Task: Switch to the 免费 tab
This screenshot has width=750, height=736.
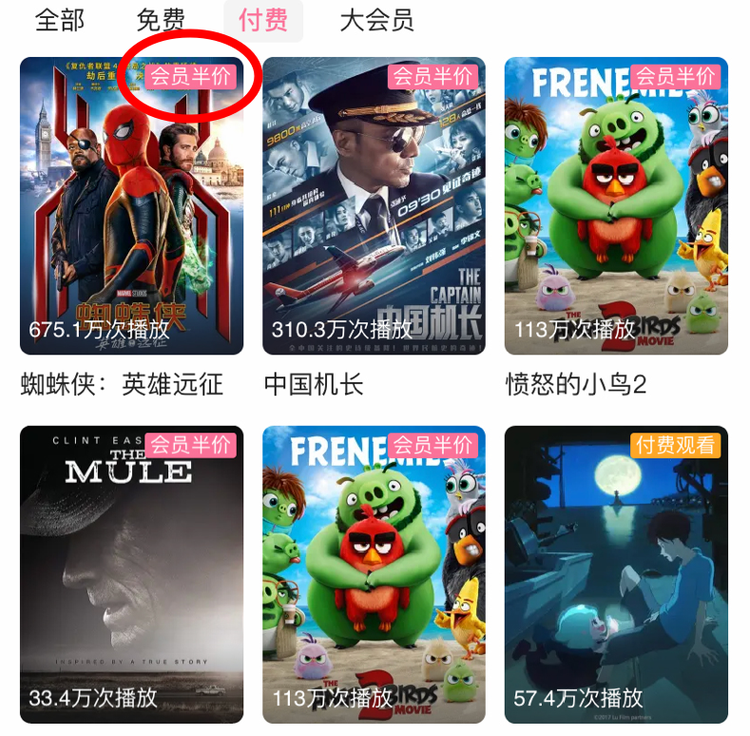Action: tap(161, 20)
